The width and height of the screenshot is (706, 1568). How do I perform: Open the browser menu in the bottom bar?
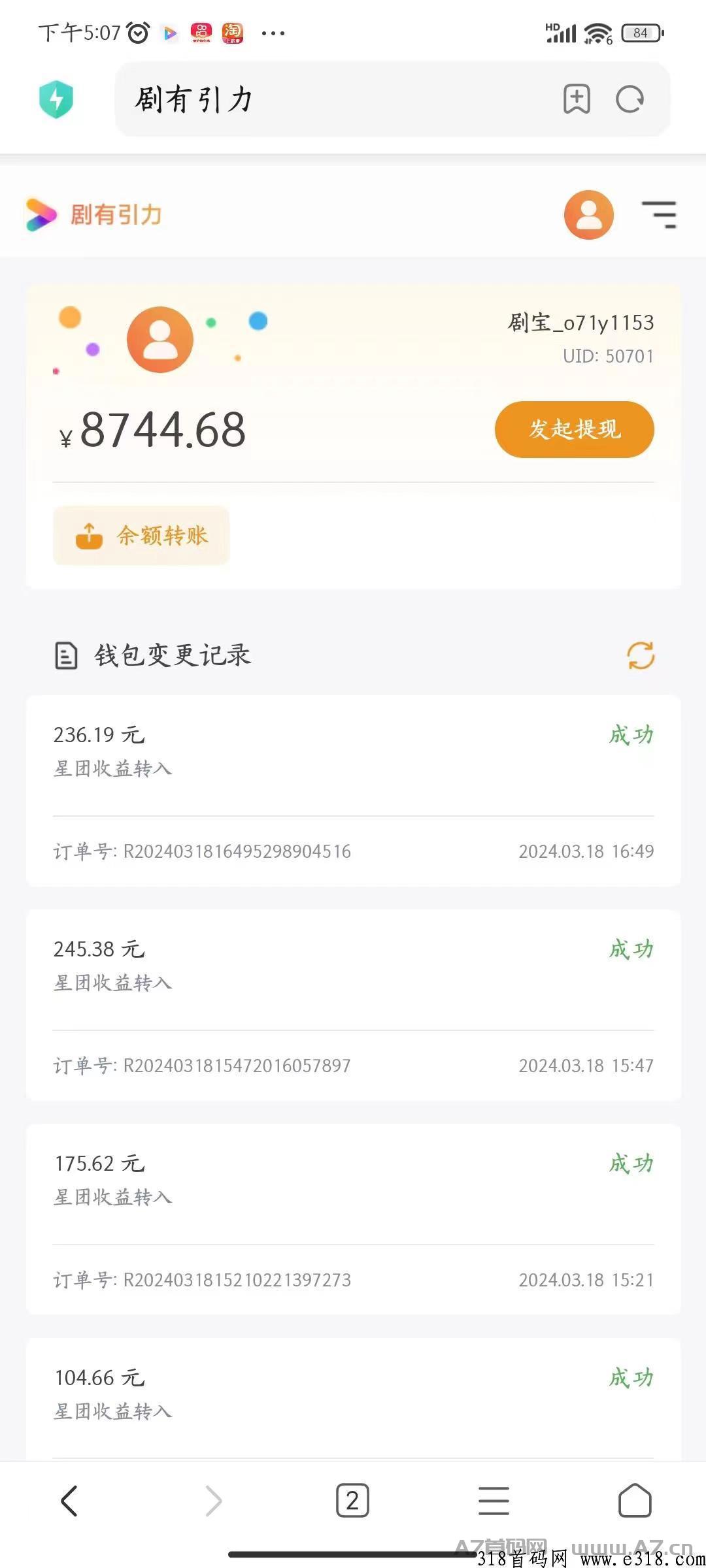(x=494, y=1500)
